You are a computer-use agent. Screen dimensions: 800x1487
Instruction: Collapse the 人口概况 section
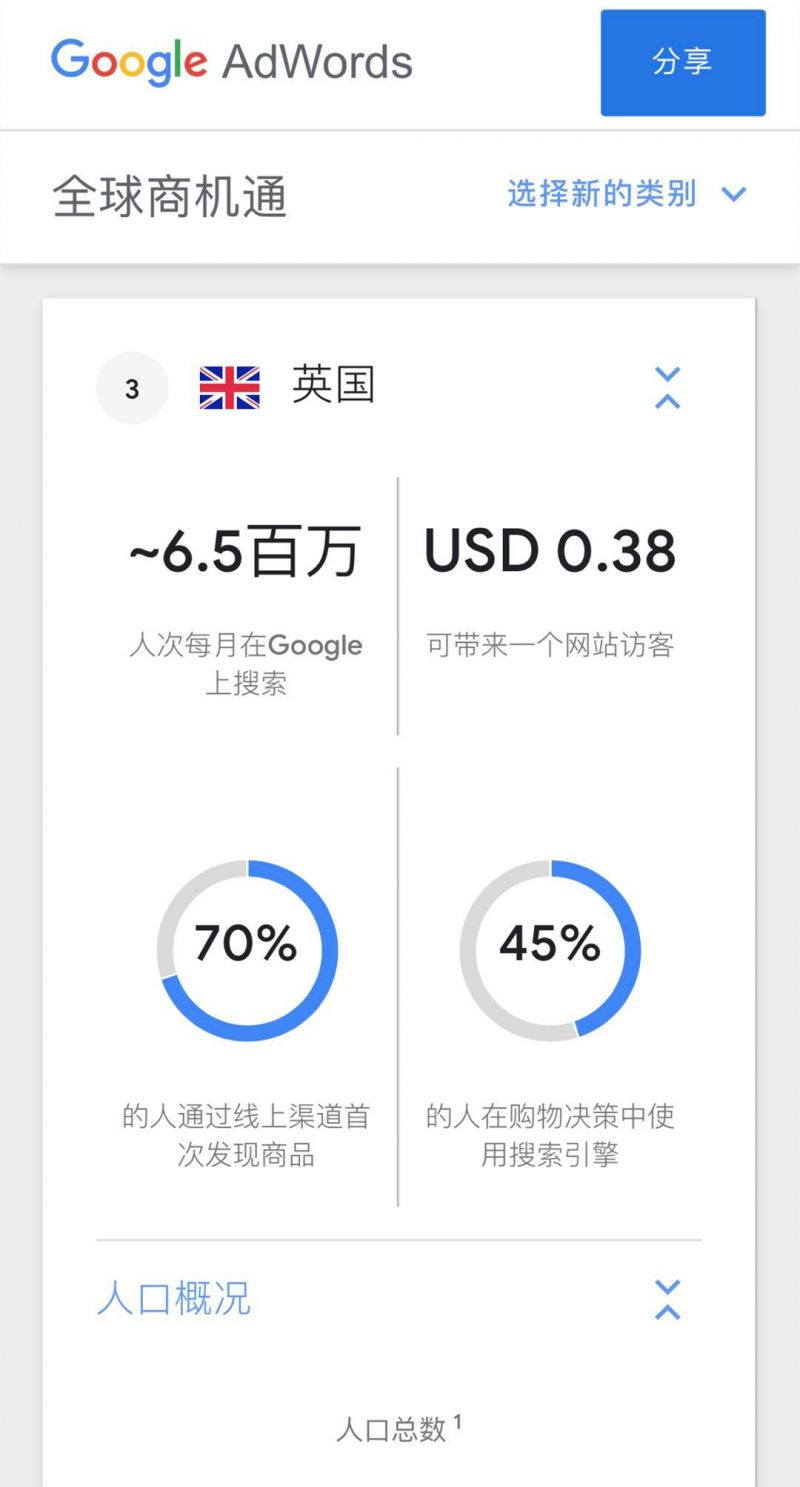pyautogui.click(x=667, y=1299)
